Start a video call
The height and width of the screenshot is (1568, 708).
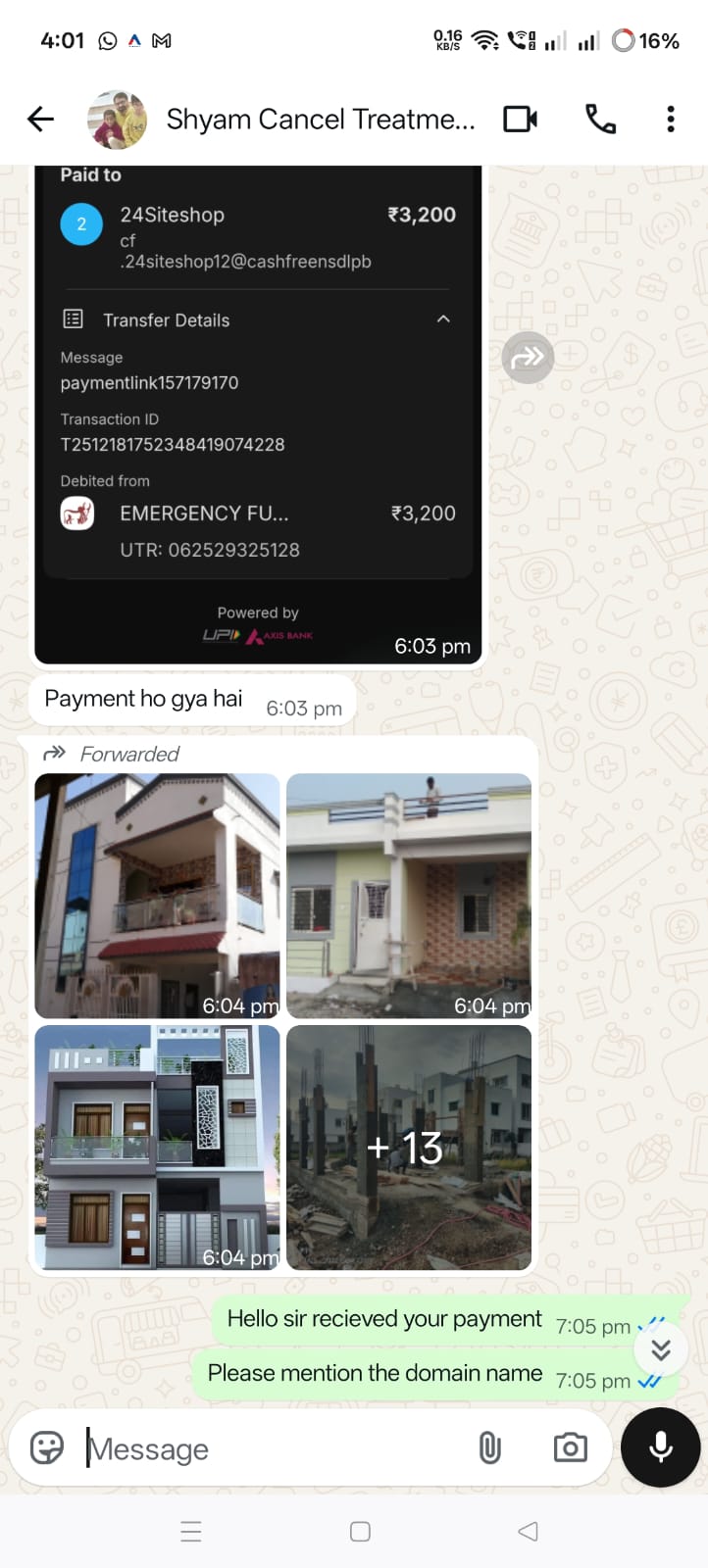(520, 120)
